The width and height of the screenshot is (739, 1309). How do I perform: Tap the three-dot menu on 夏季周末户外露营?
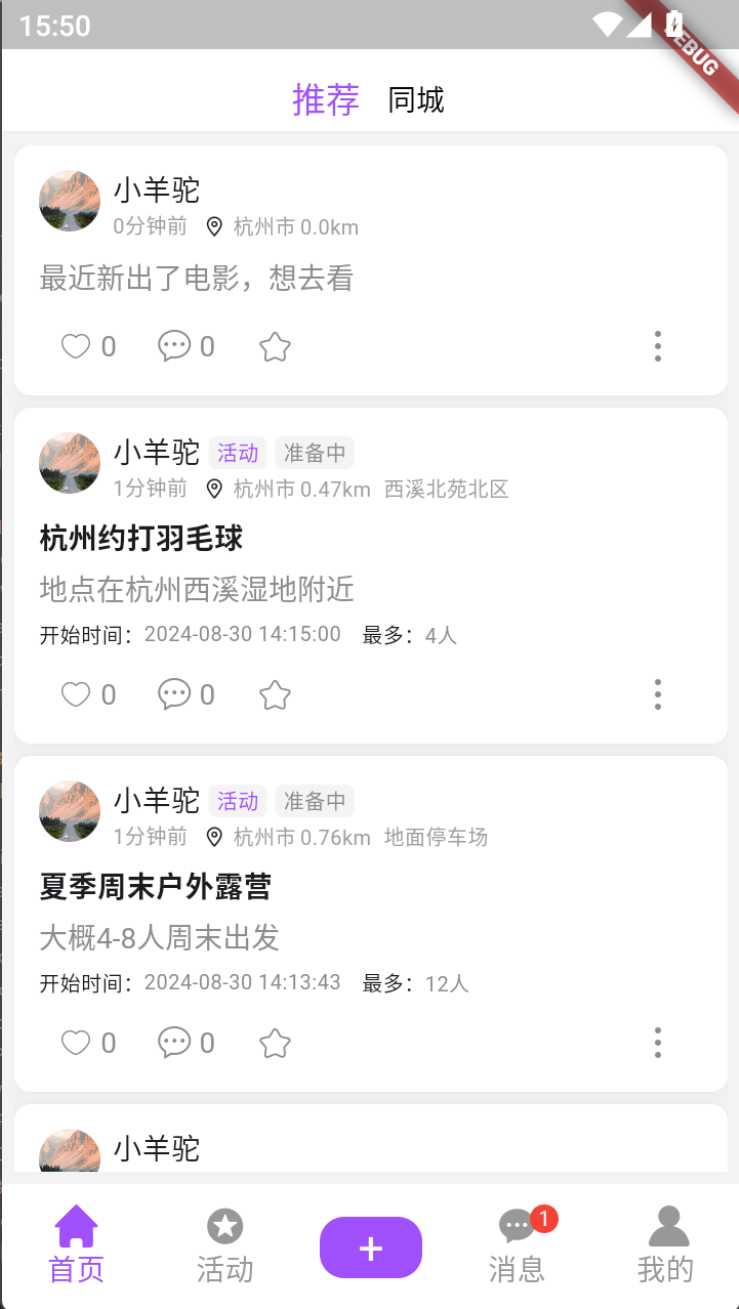click(x=657, y=1042)
